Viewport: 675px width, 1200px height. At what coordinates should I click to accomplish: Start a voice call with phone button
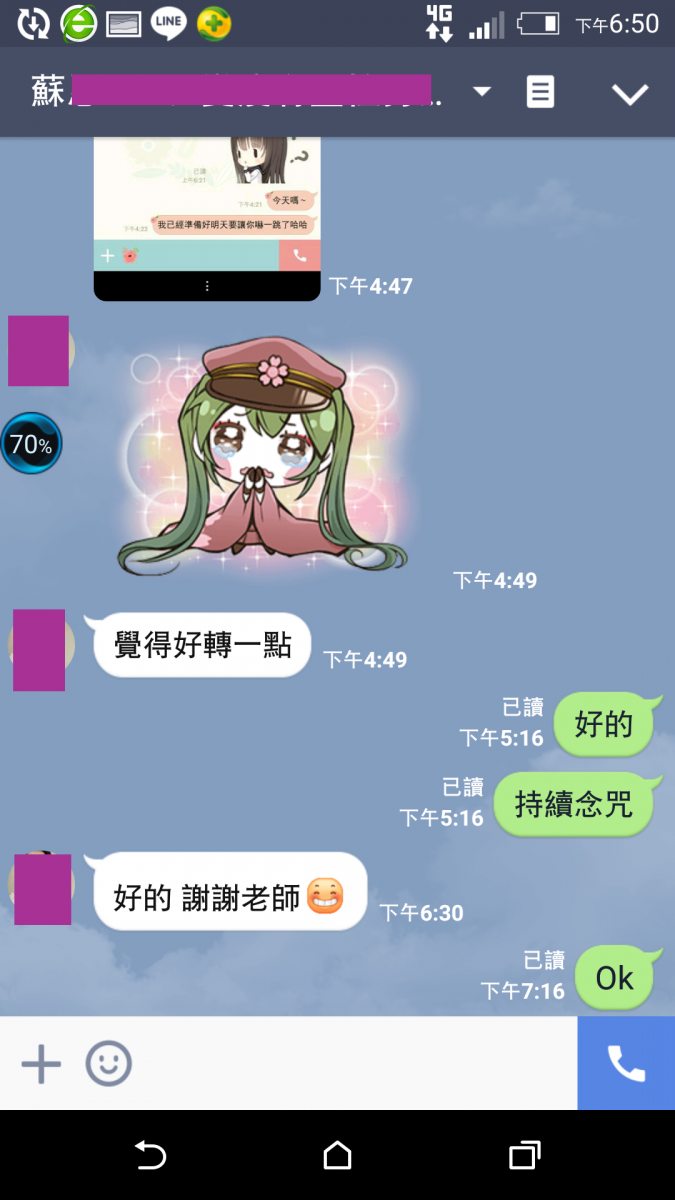626,1064
